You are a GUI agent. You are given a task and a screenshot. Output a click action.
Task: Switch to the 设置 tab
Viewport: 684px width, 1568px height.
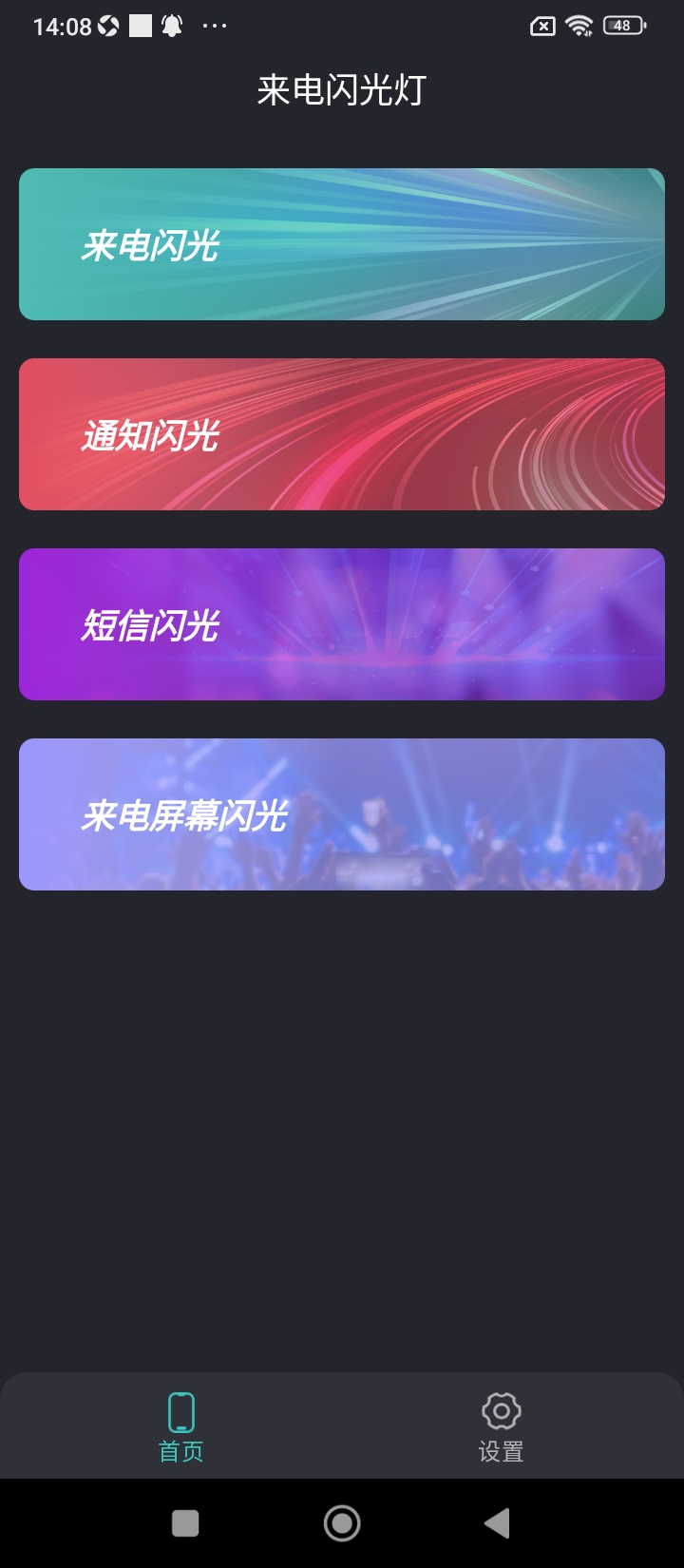pos(501,1426)
